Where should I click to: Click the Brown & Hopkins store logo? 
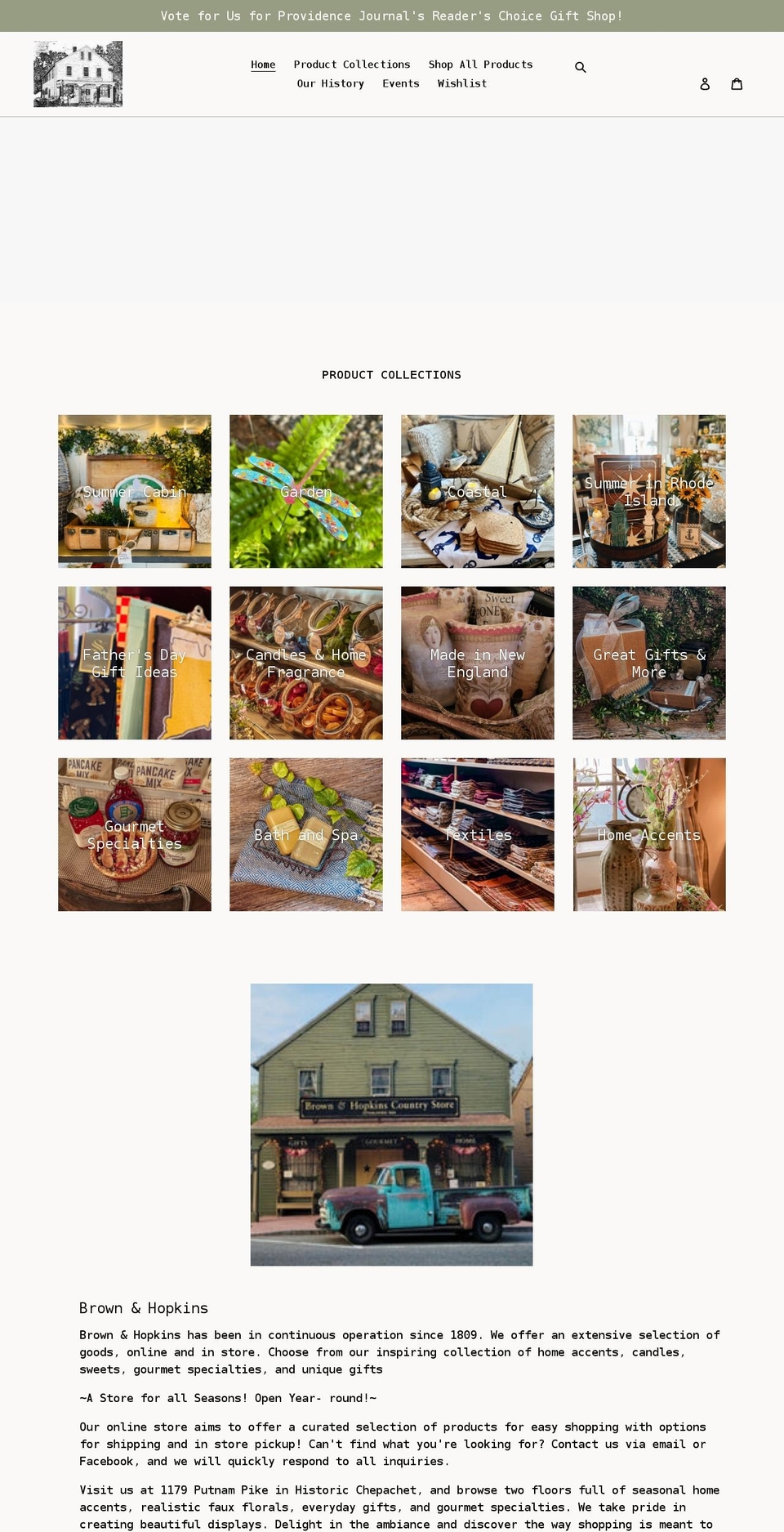78,74
